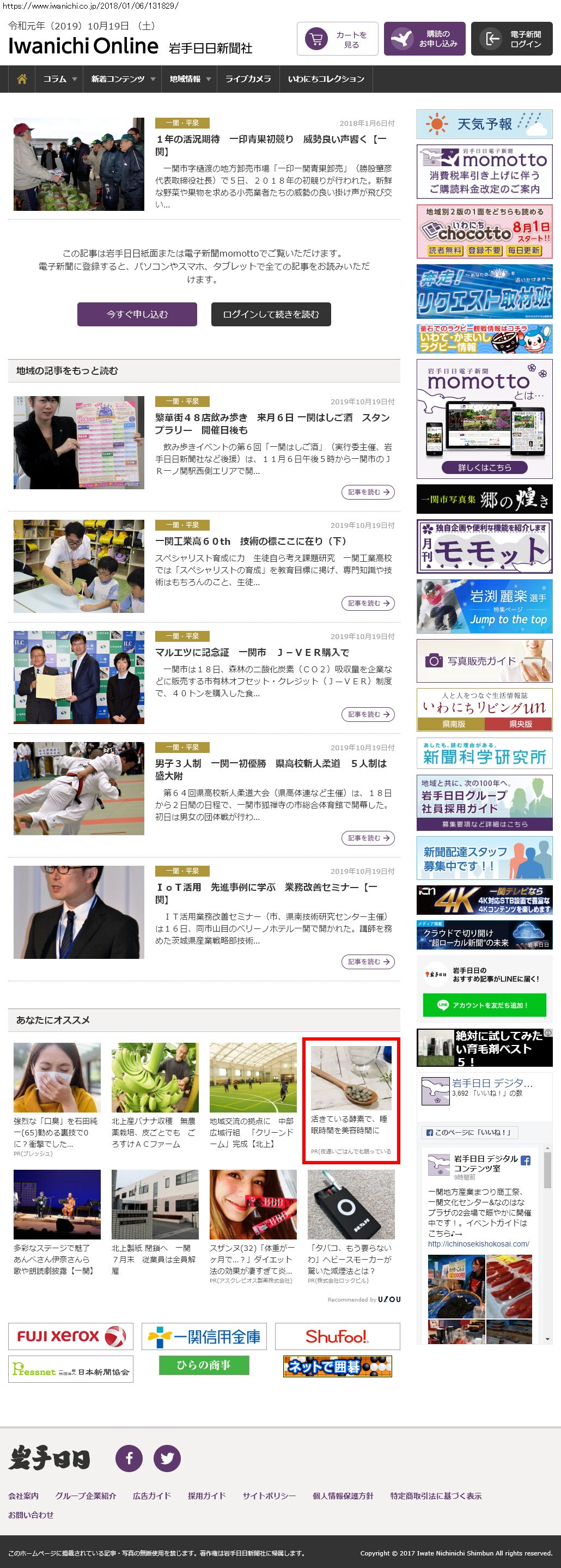Expand the 新着コンテンツ menu
Image resolution: width=561 pixels, height=1568 pixels.
[123, 79]
